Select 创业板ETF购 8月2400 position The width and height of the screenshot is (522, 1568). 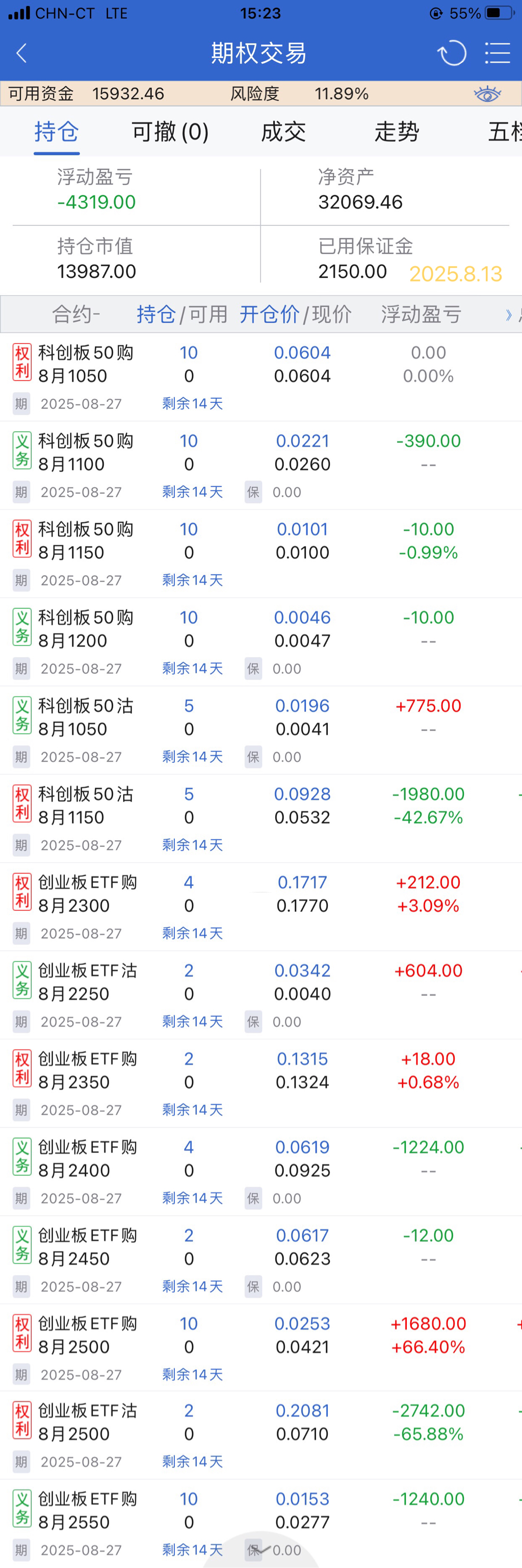click(87, 1159)
